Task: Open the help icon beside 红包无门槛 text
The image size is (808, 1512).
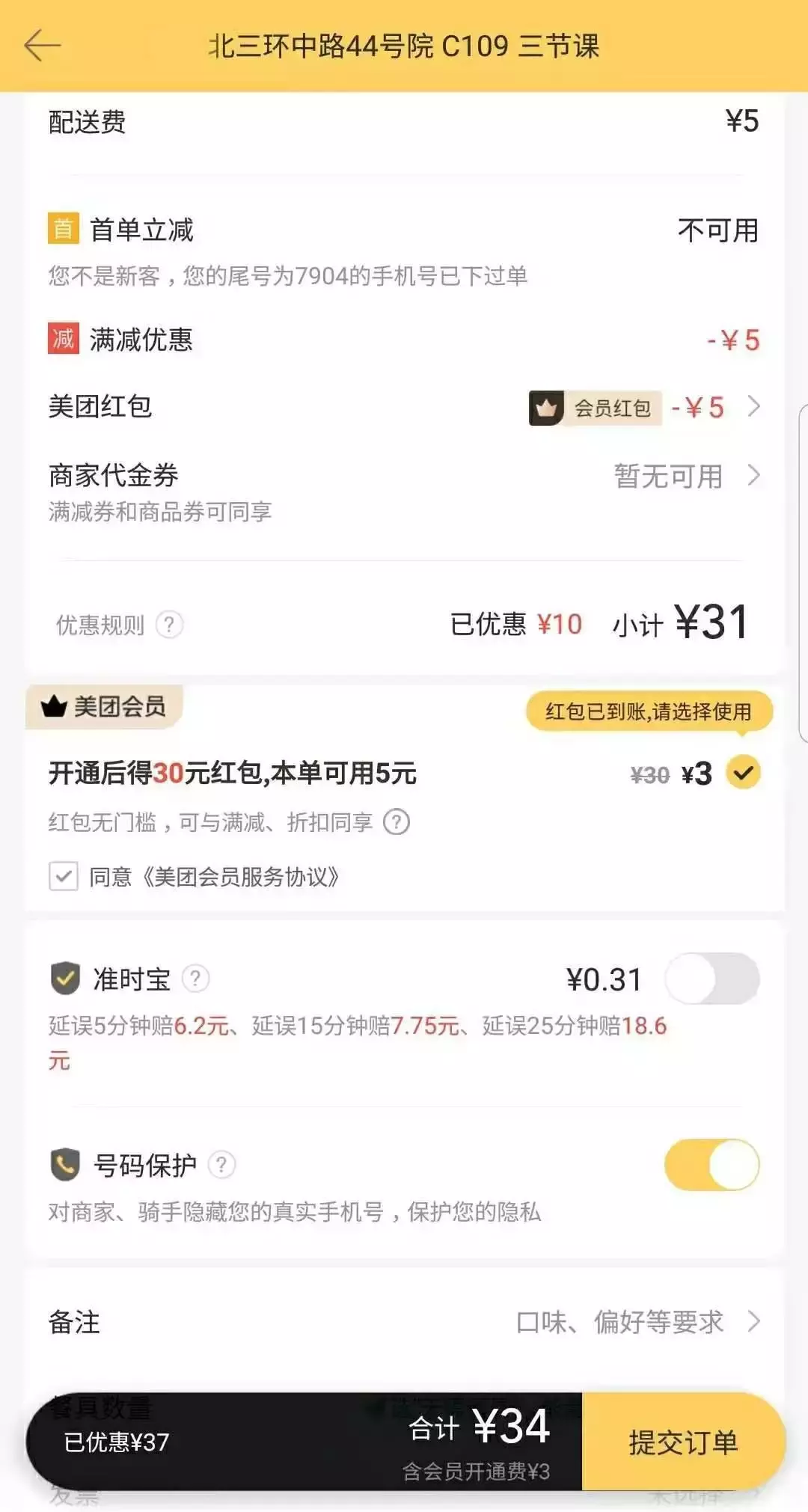Action: [x=397, y=822]
